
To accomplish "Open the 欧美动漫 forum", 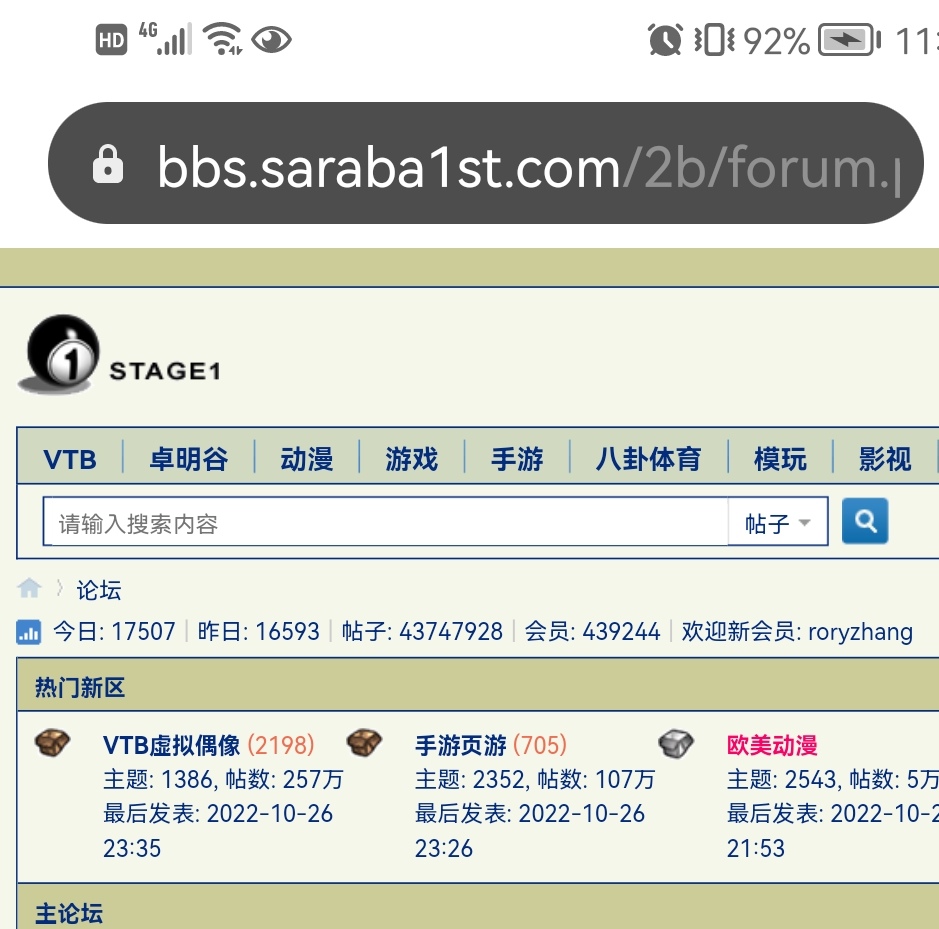I will [x=772, y=745].
